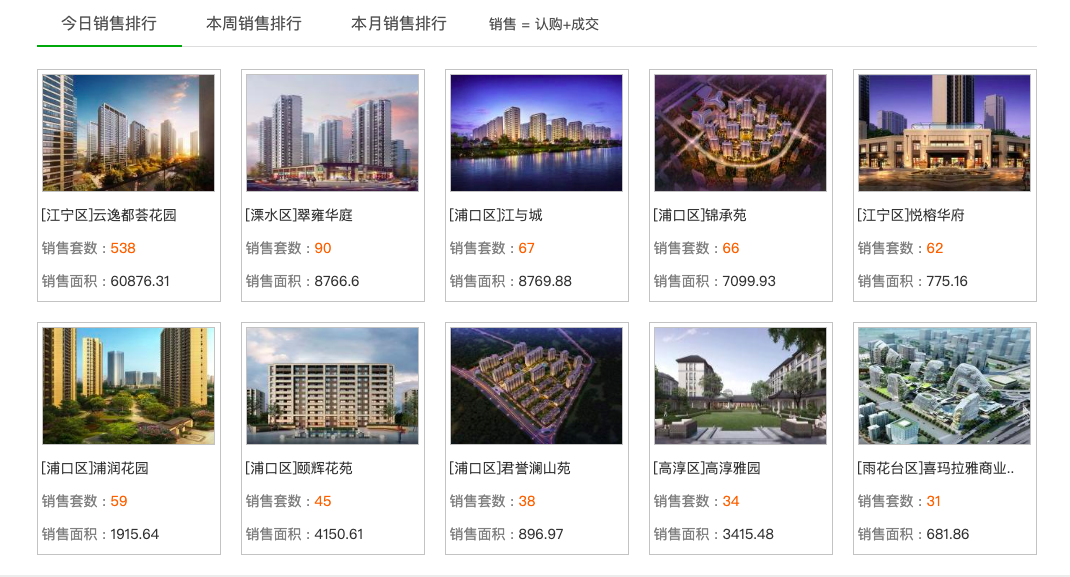This screenshot has width=1070, height=577.
Task: View the 江与城 listing
Action: [x=536, y=133]
